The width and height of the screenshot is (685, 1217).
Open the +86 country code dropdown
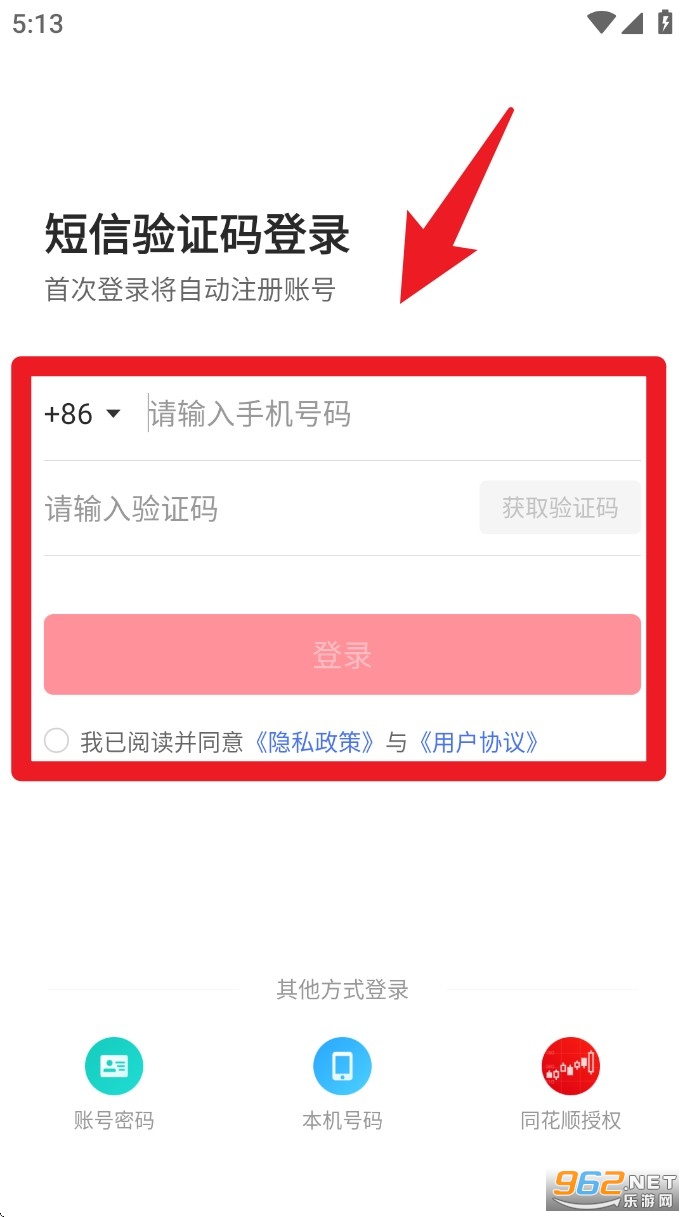coord(83,413)
